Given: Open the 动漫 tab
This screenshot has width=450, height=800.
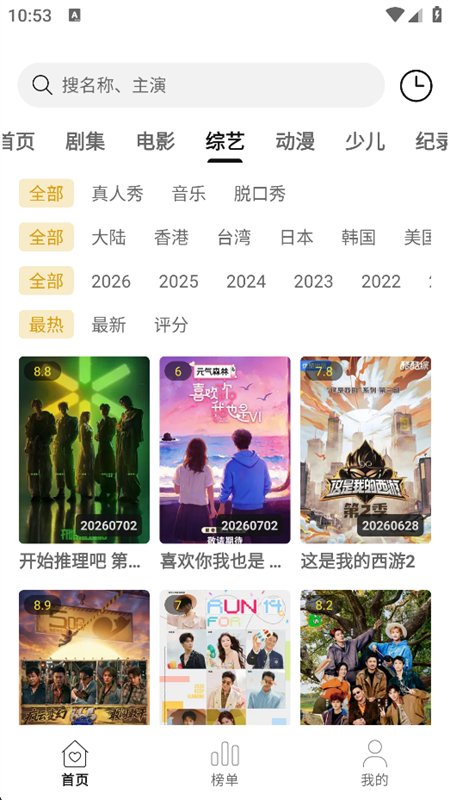Looking at the screenshot, I should tap(295, 141).
